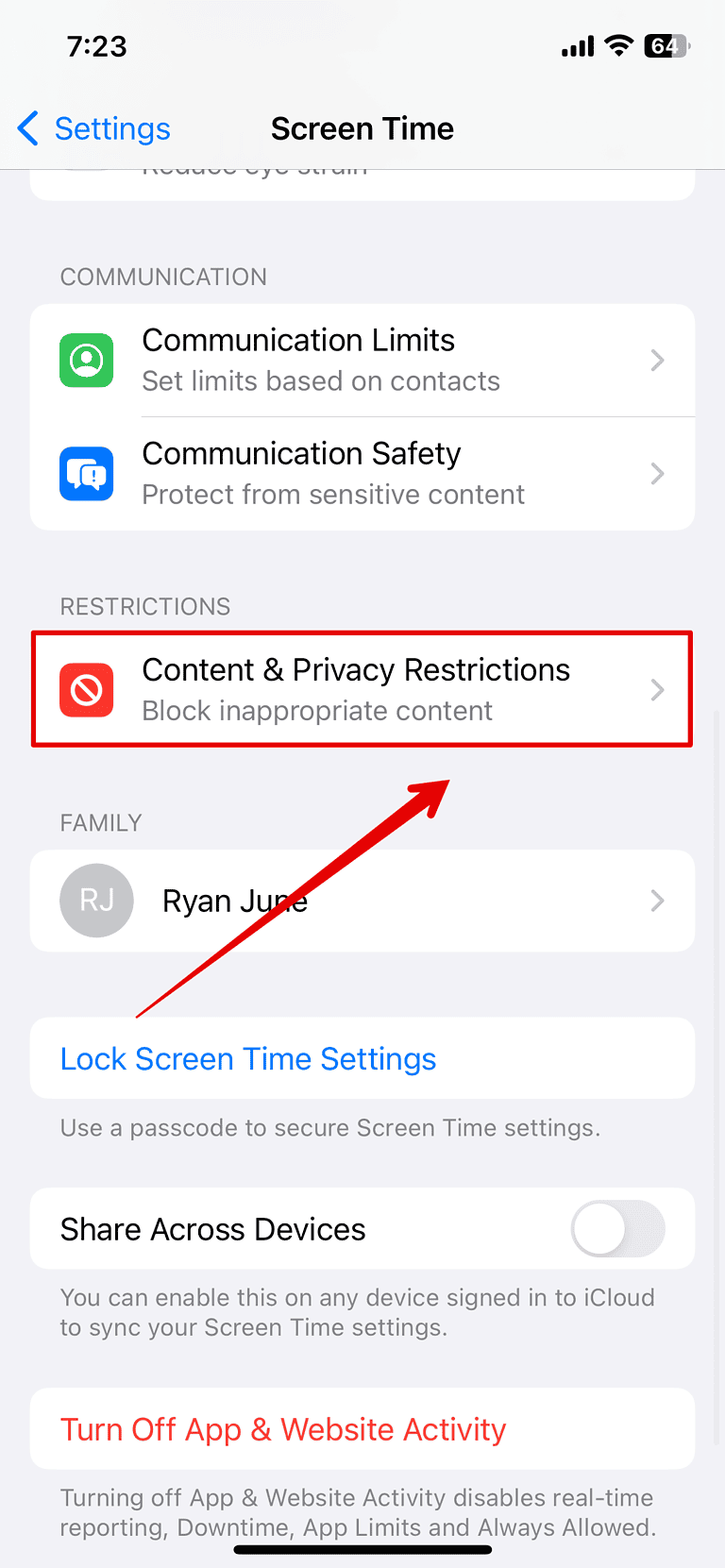The image size is (725, 1568).
Task: Tap Lock Screen Time Settings
Action: point(247,1058)
